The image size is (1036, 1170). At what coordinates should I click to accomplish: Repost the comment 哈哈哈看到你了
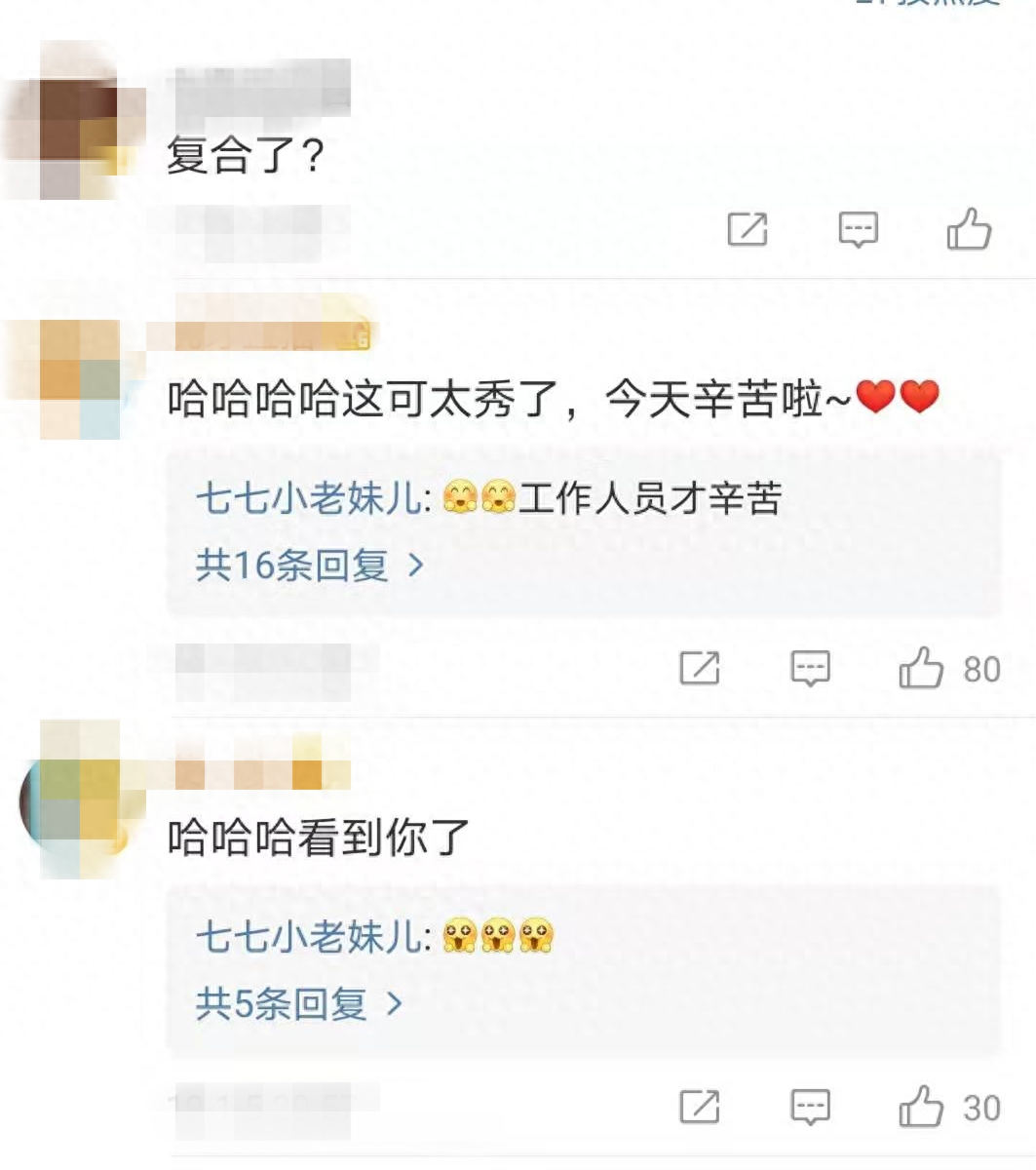[x=700, y=1108]
